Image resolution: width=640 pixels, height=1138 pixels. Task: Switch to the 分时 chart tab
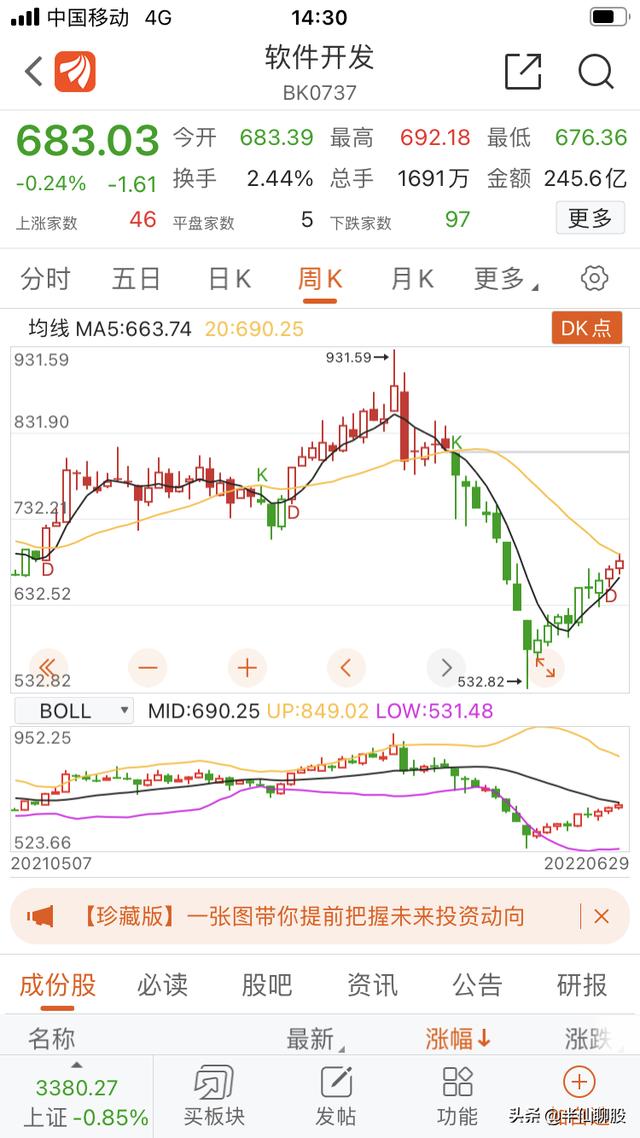(x=45, y=279)
